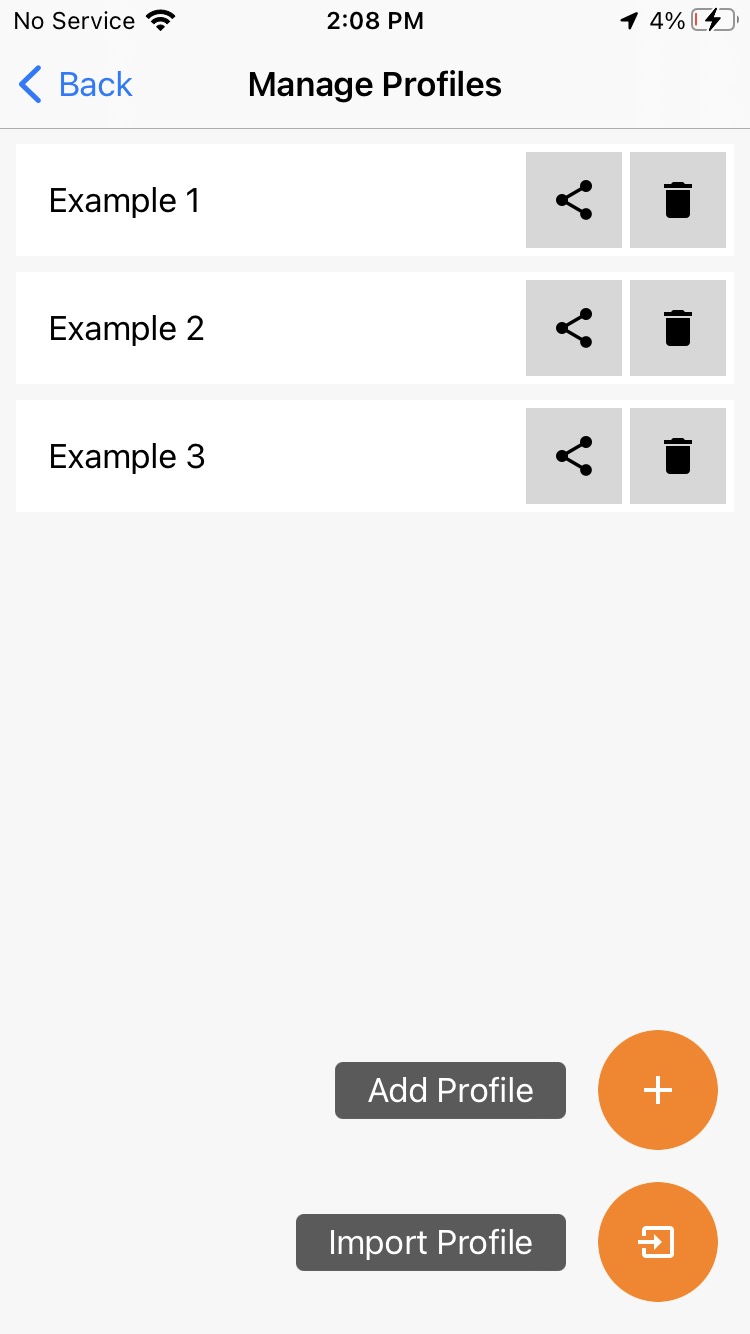
Task: Open the Example 3 profile row
Action: (270, 456)
